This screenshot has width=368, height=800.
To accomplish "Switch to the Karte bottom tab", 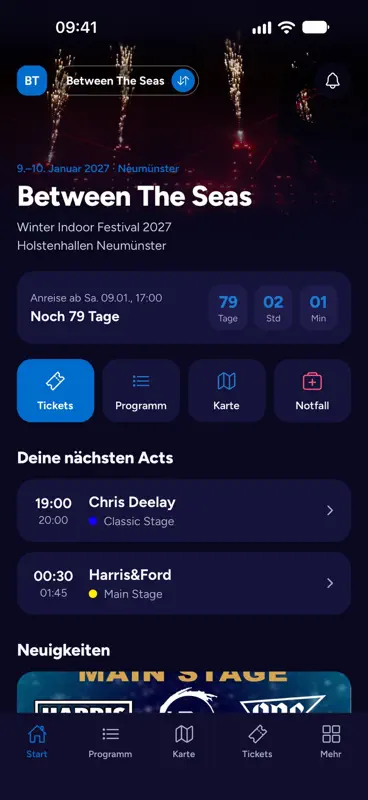I will 184,741.
